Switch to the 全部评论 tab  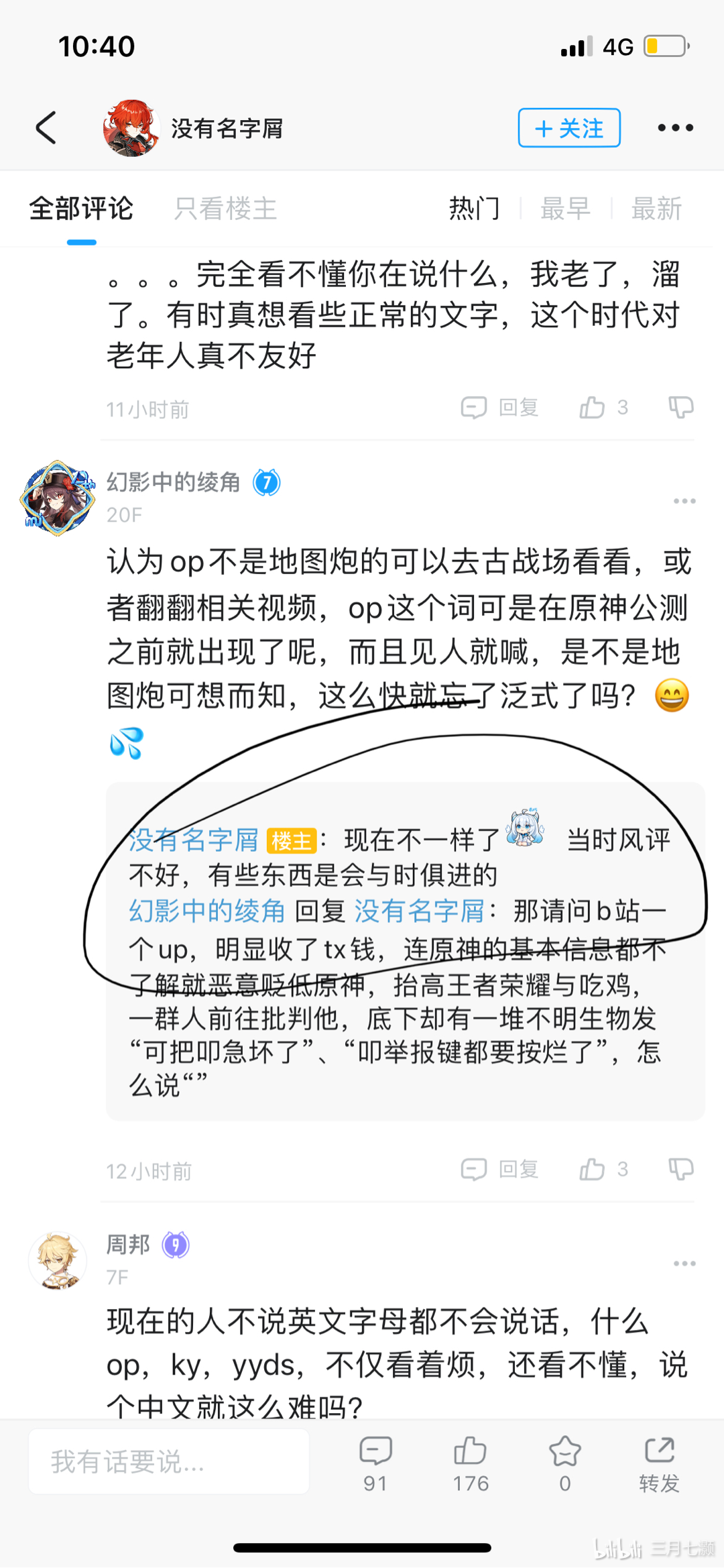tap(81, 209)
